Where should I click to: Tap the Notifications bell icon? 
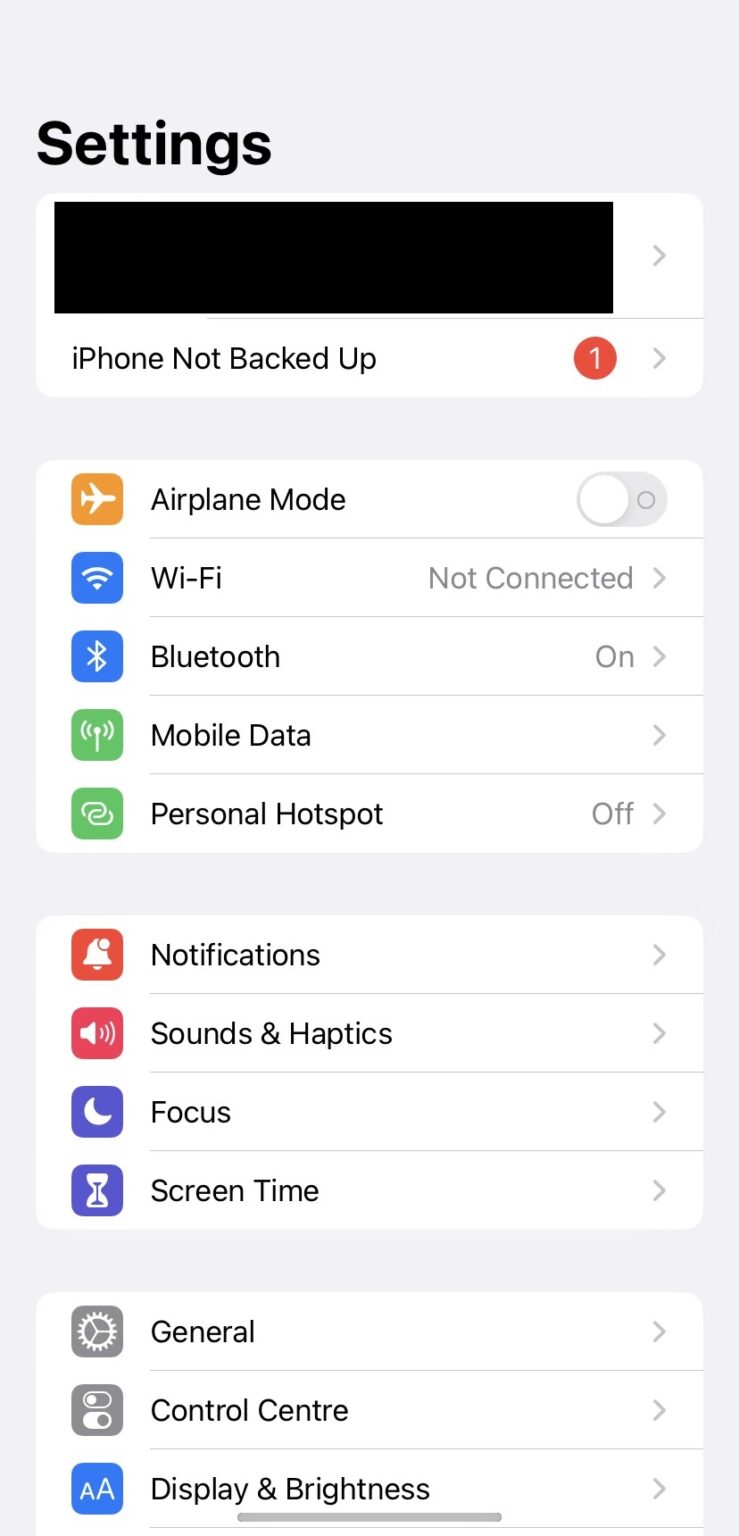coord(96,954)
